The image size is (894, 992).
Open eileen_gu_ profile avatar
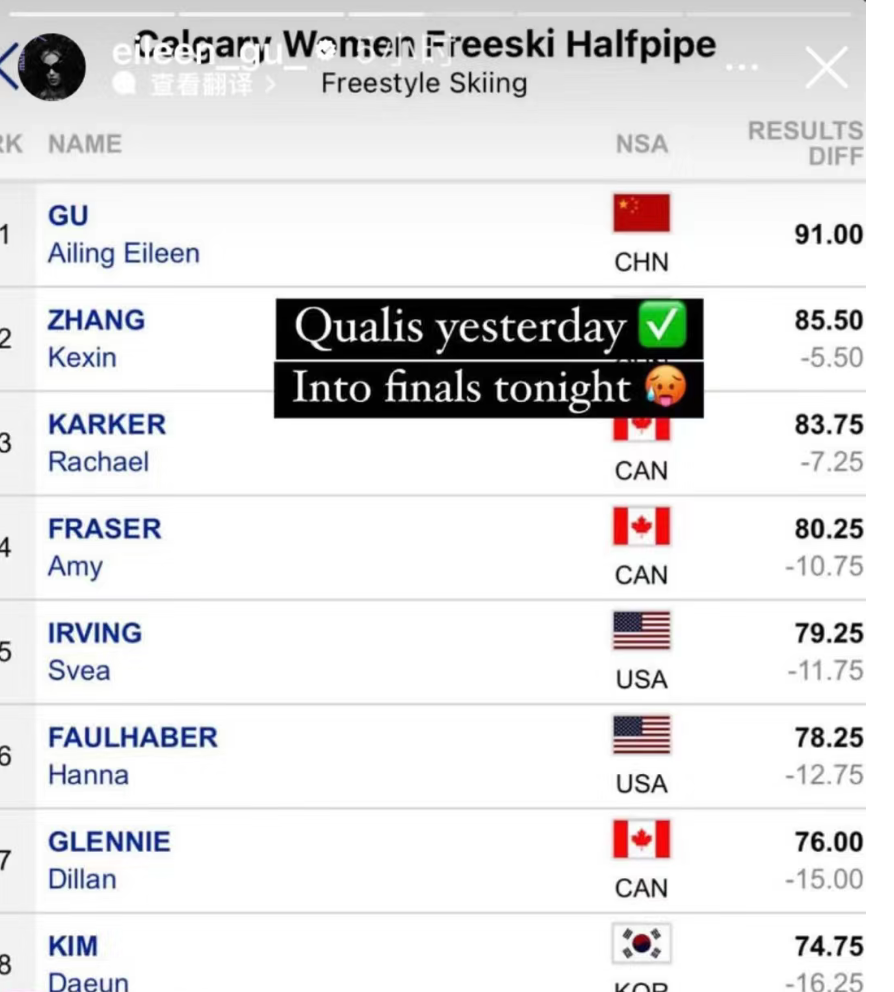(x=52, y=68)
